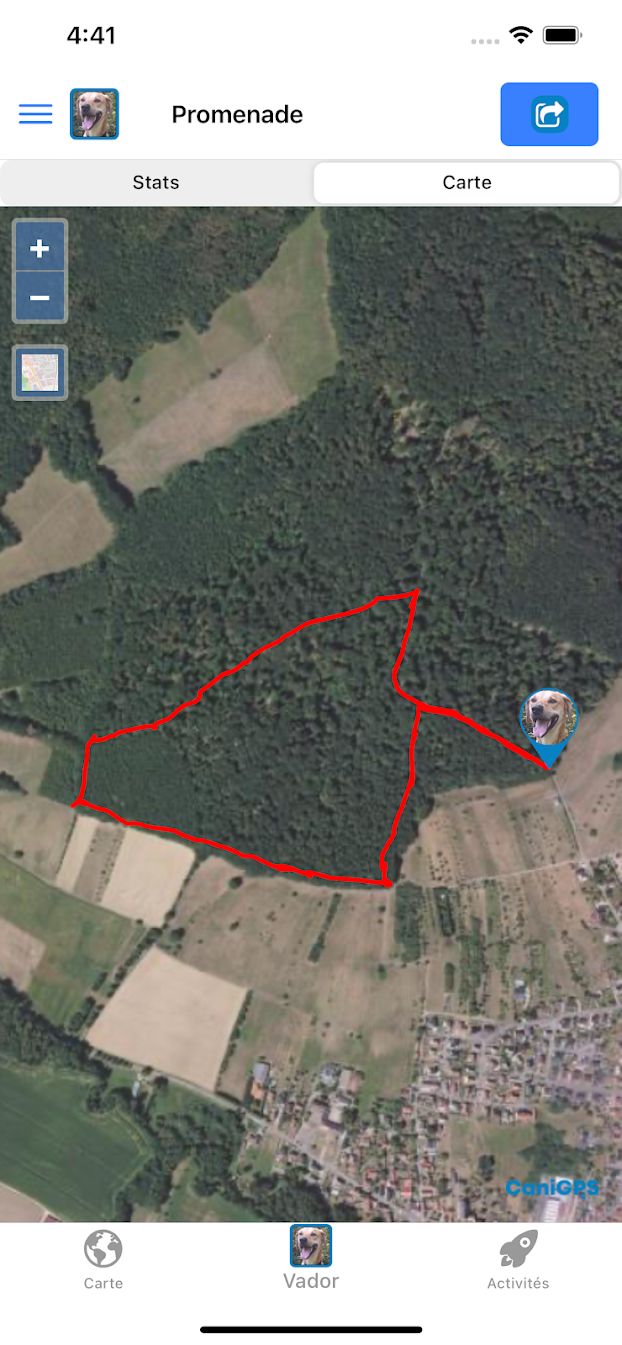Select the Carte segment

[x=467, y=182]
